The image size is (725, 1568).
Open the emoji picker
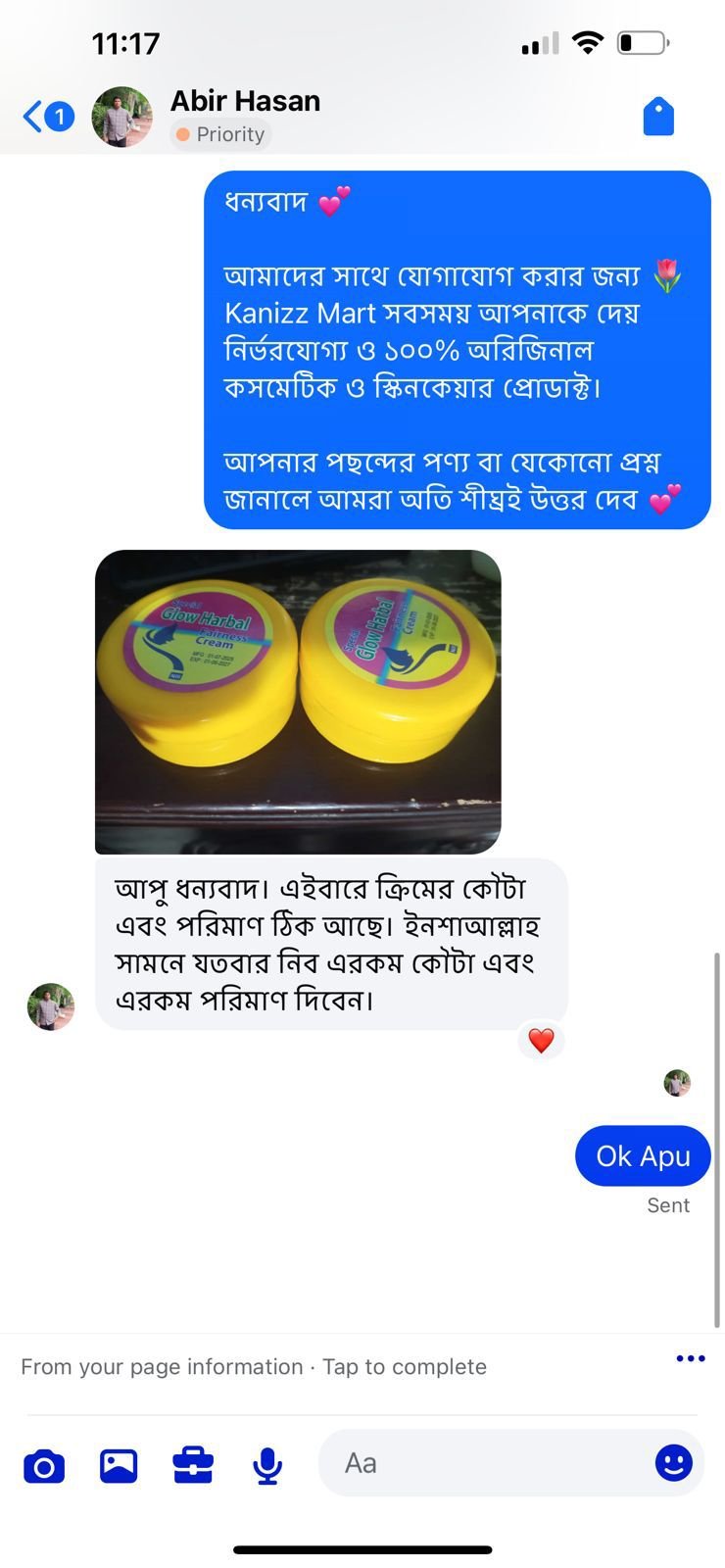click(x=673, y=1463)
